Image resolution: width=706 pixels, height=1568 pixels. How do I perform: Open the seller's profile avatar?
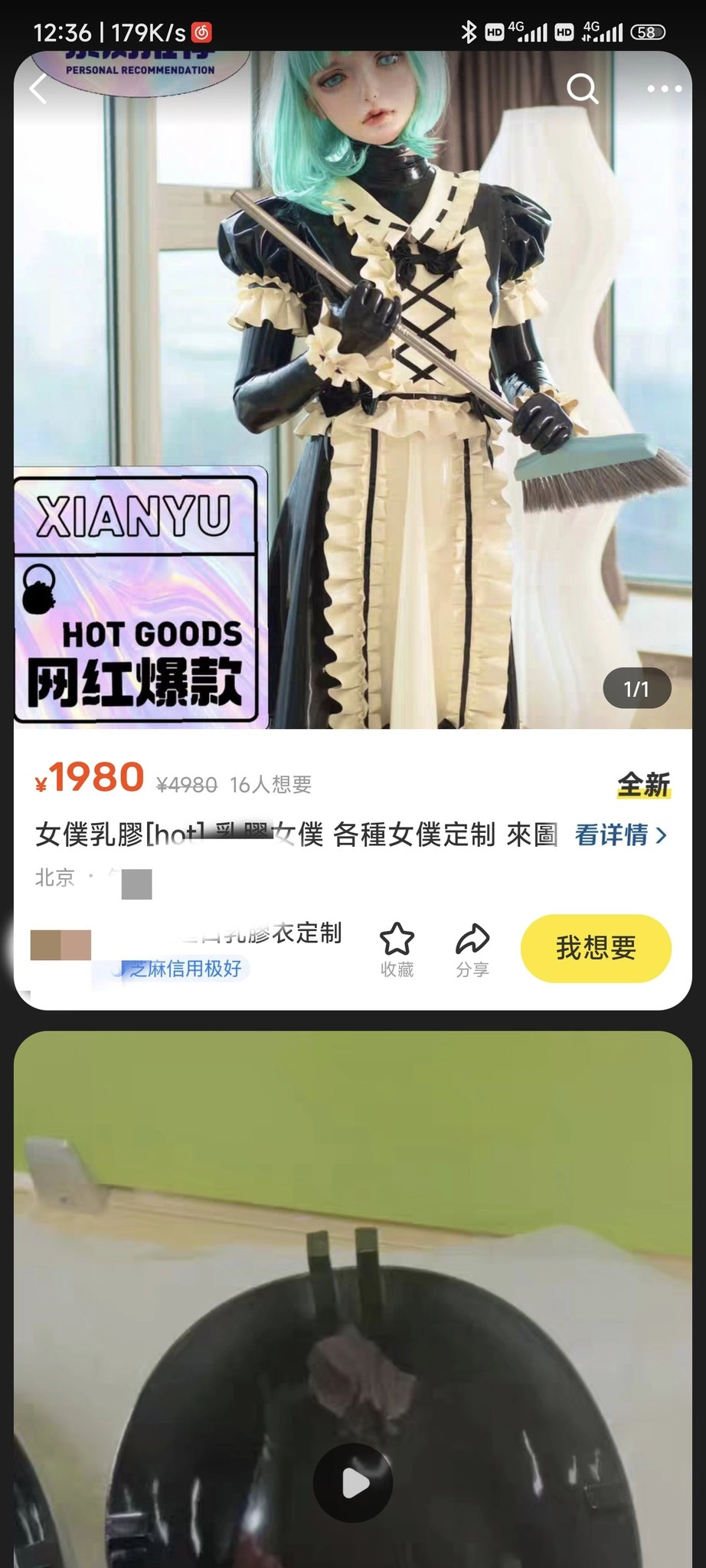coord(60,945)
